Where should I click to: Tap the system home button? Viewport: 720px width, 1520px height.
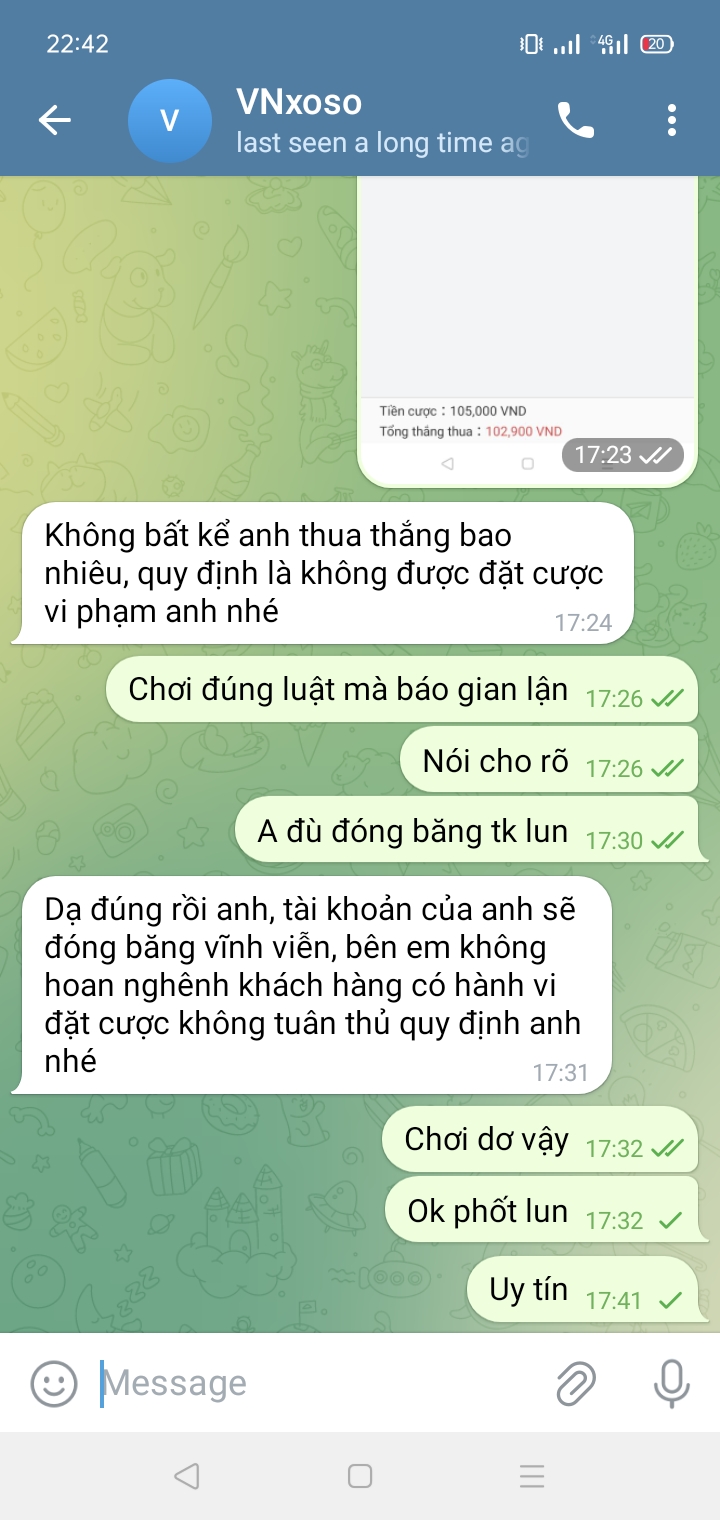360,1476
